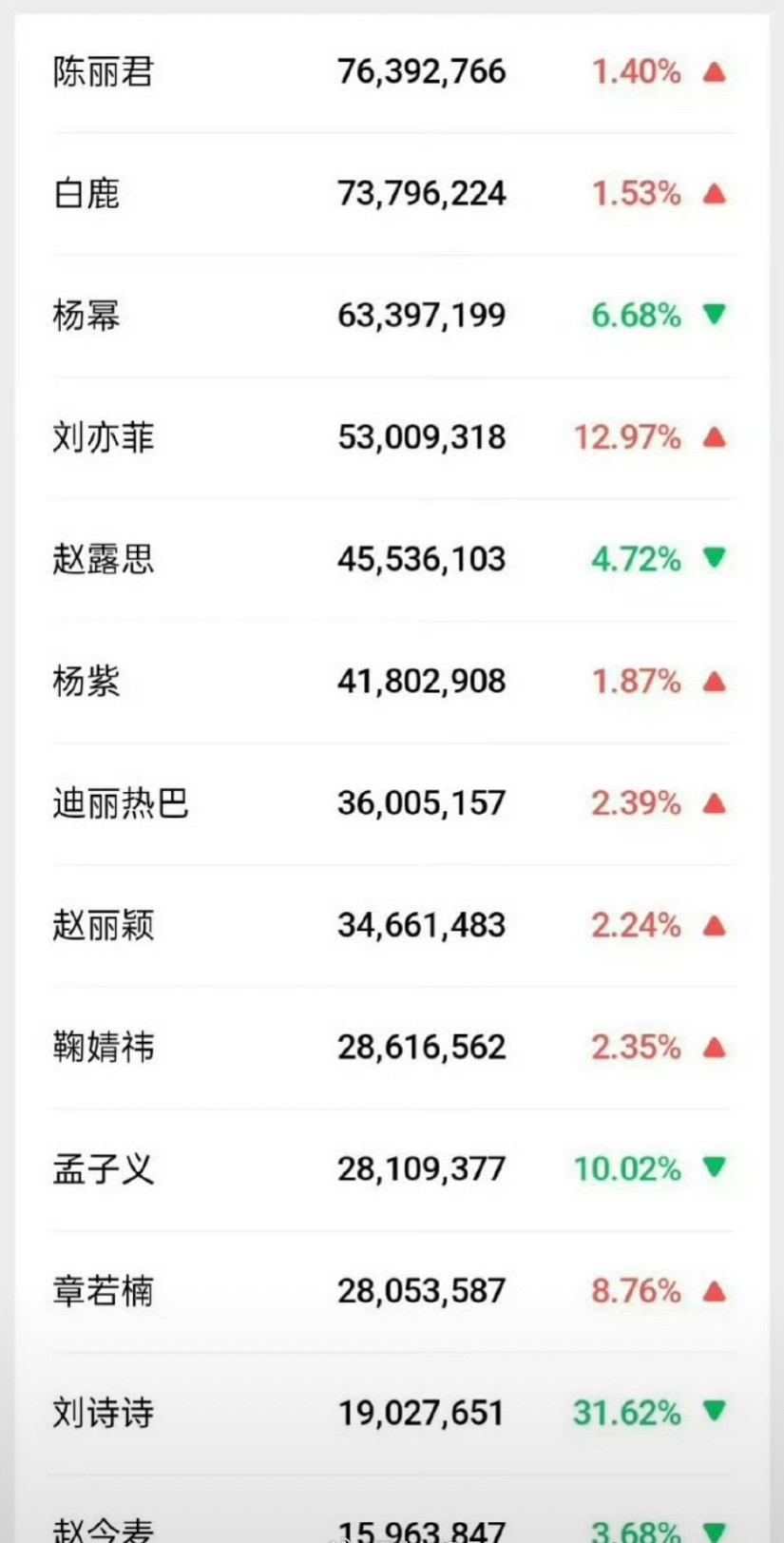Click the red up arrow beside 迪丽热巴
The image size is (784, 1543).
(713, 803)
